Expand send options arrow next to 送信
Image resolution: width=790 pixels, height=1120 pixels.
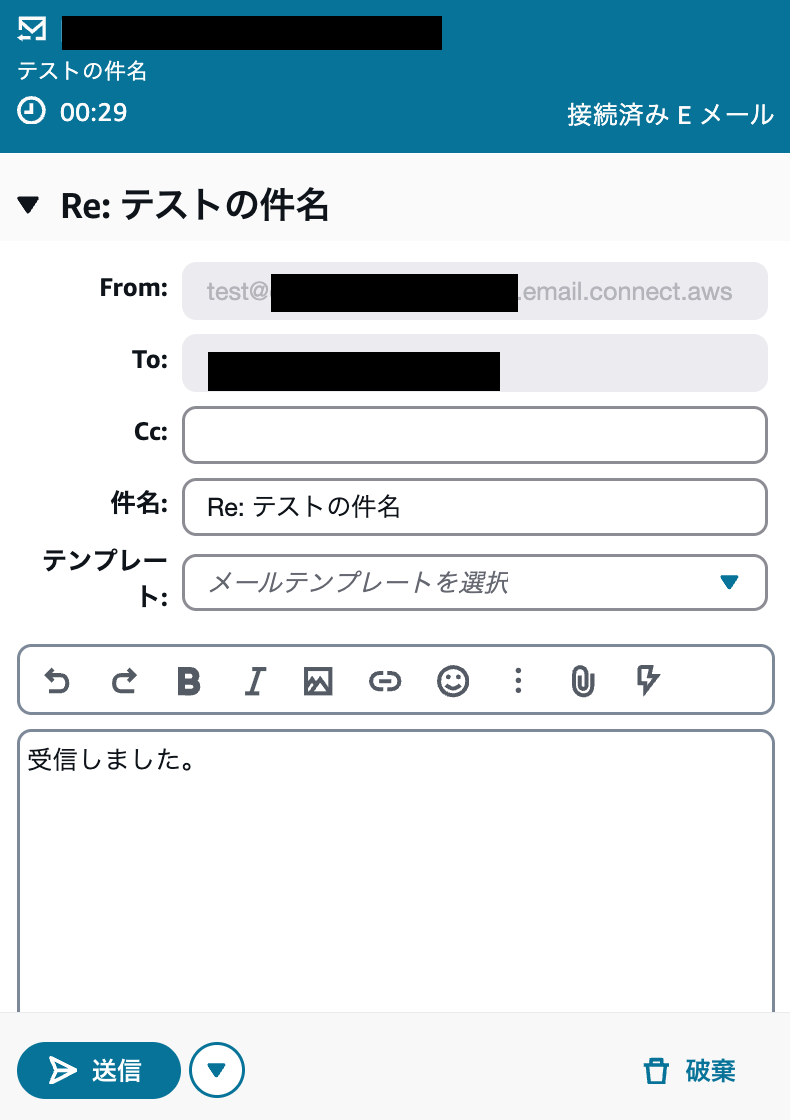pyautogui.click(x=217, y=1071)
